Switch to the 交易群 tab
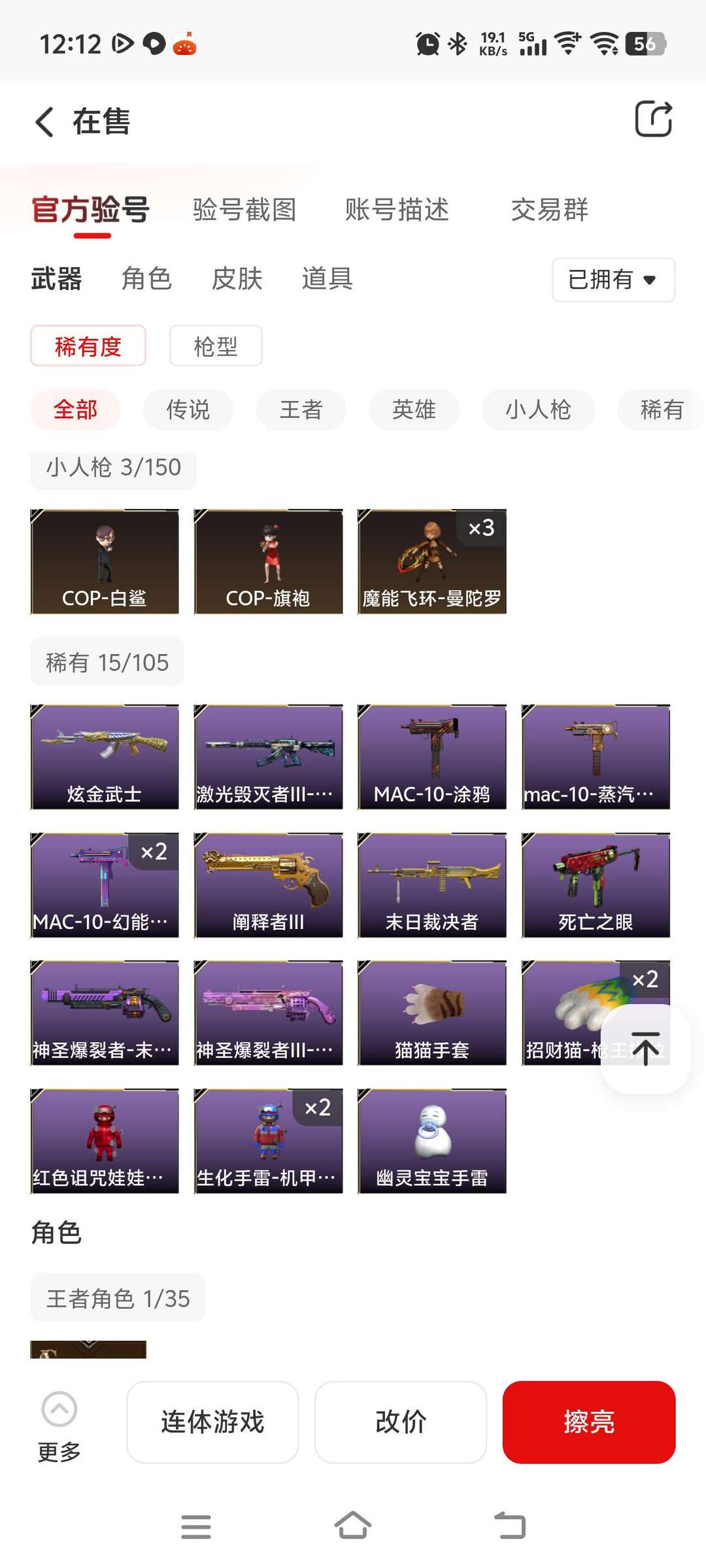706x1568 pixels. pyautogui.click(x=549, y=210)
